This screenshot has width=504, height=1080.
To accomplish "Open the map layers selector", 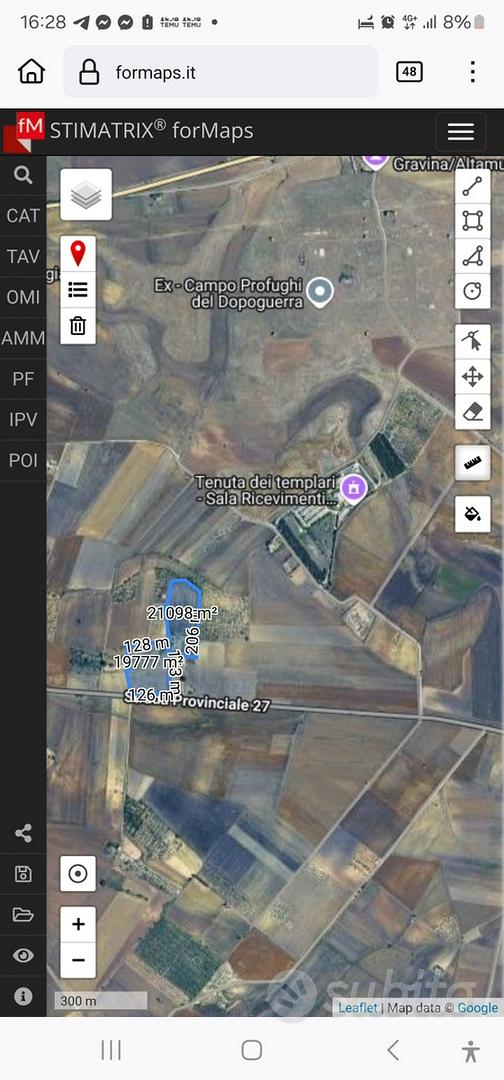I will [86, 195].
